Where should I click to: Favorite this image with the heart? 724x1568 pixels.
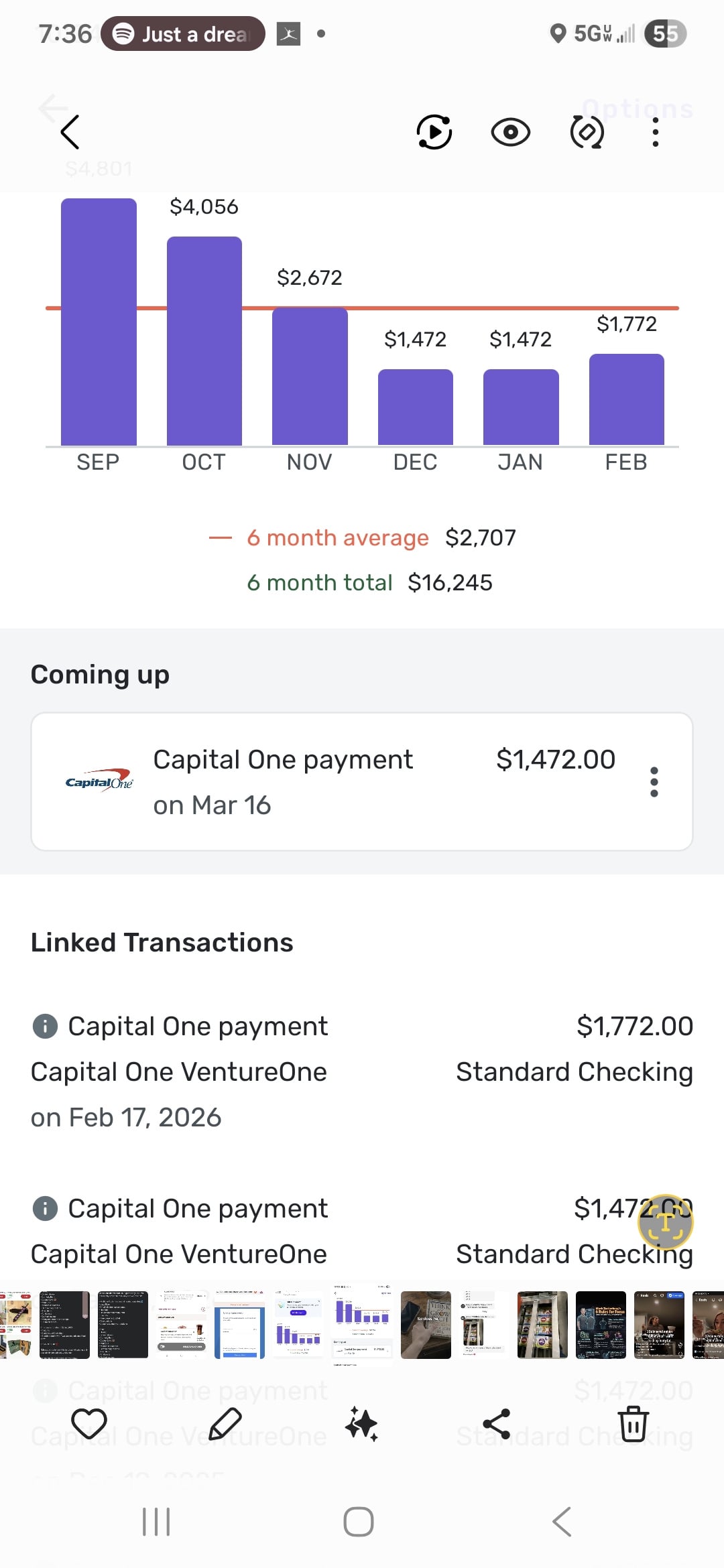point(89,1424)
